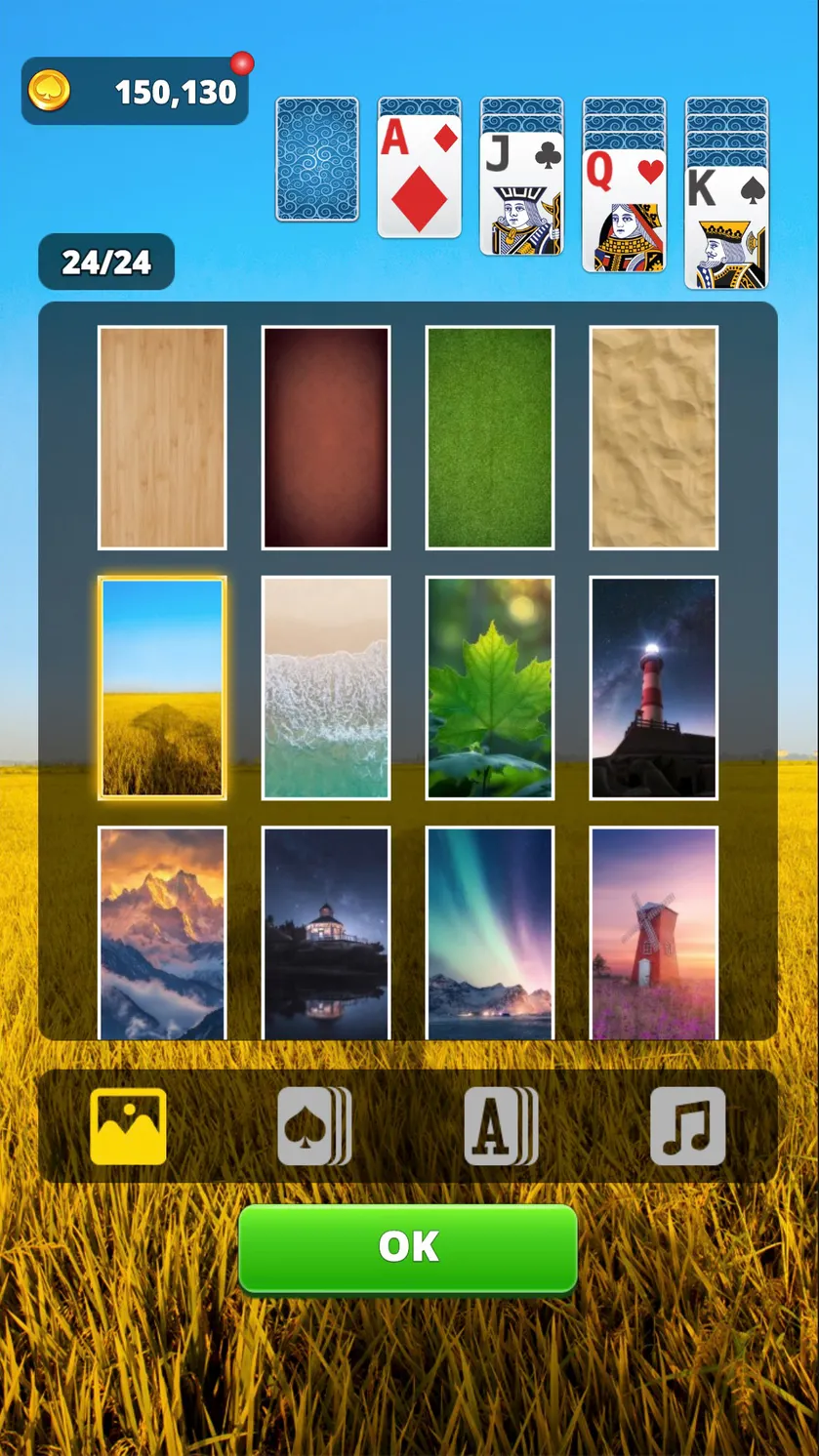Select the light wood background
819x1456 pixels.
(162, 437)
